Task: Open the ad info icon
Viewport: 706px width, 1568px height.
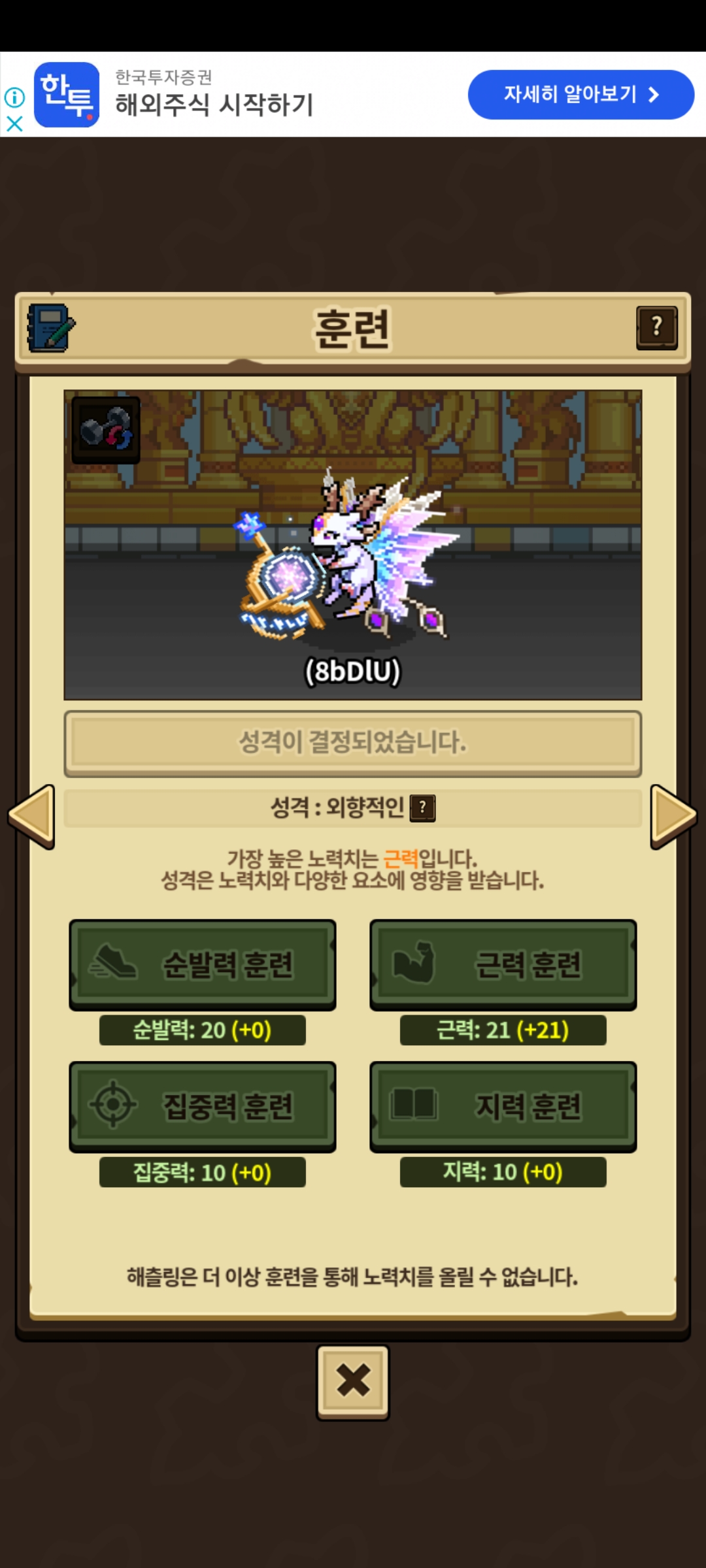Action: click(x=14, y=97)
